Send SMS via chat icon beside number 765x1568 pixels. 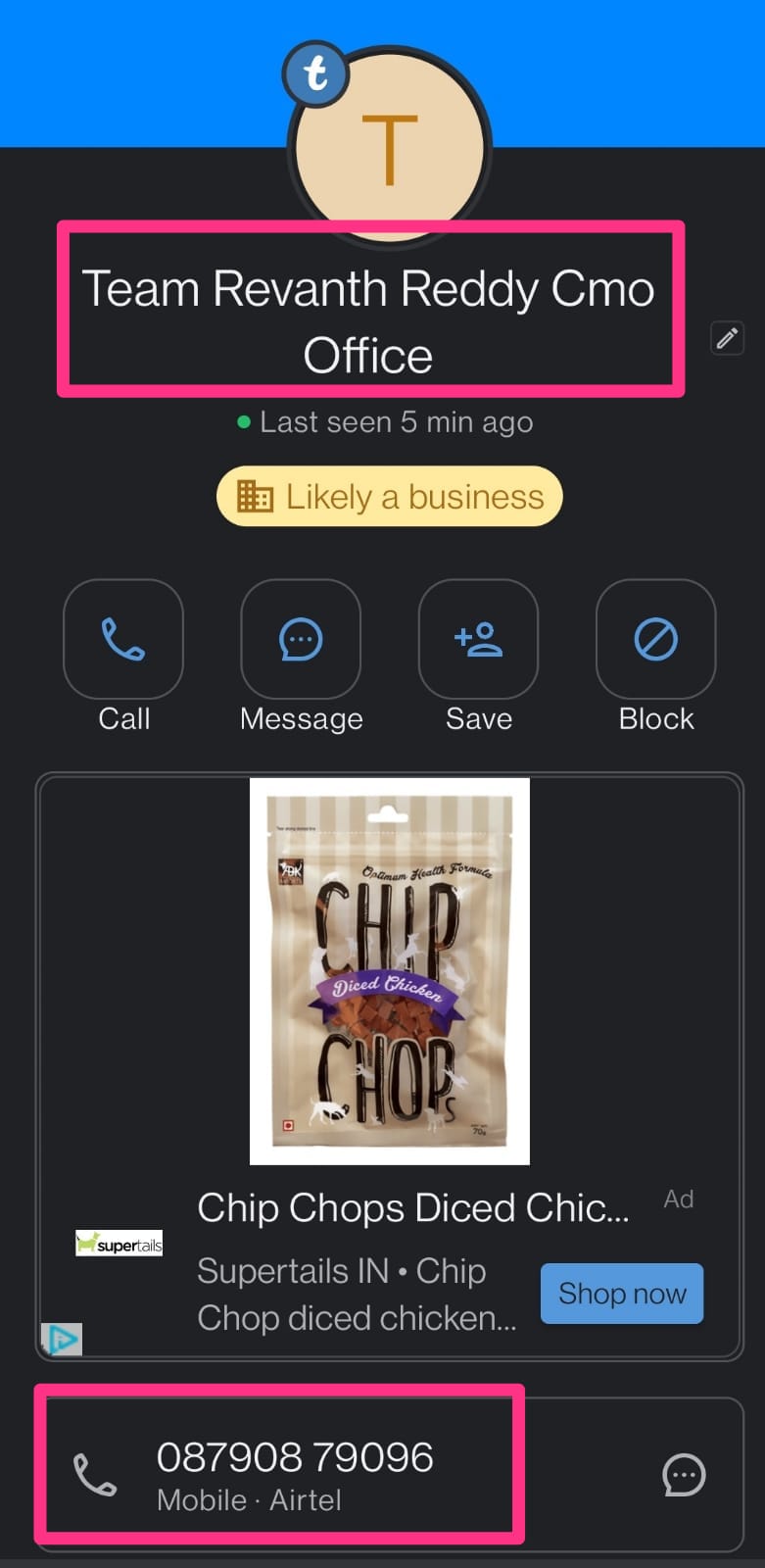684,1475
